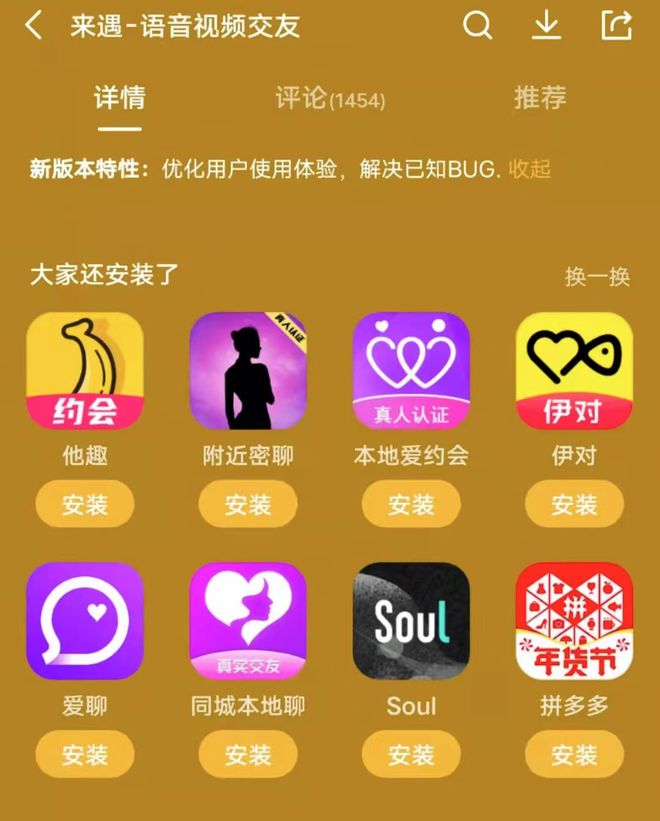Install the Soul app
The image size is (660, 821).
(x=411, y=754)
